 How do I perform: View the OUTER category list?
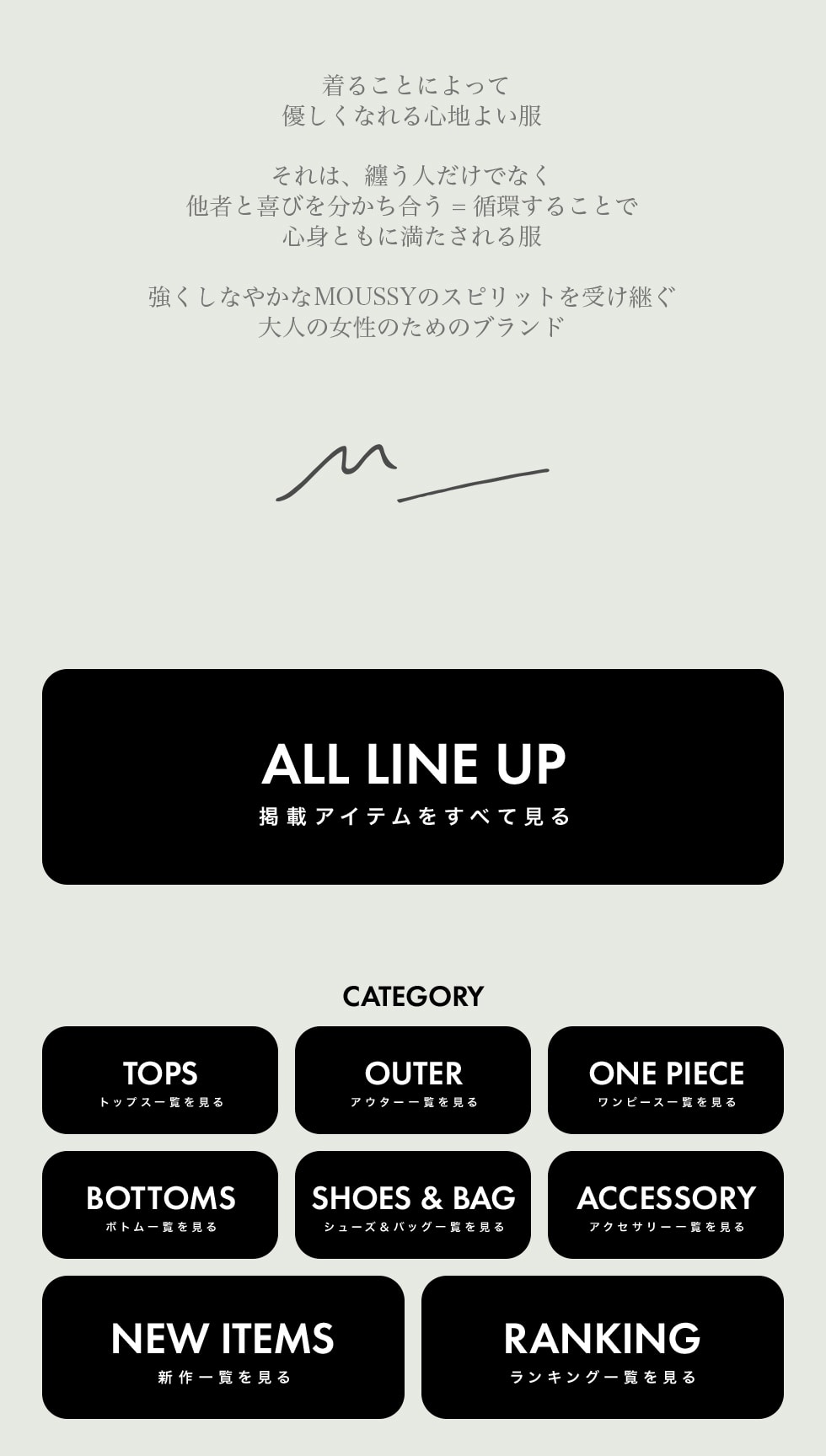413,1080
